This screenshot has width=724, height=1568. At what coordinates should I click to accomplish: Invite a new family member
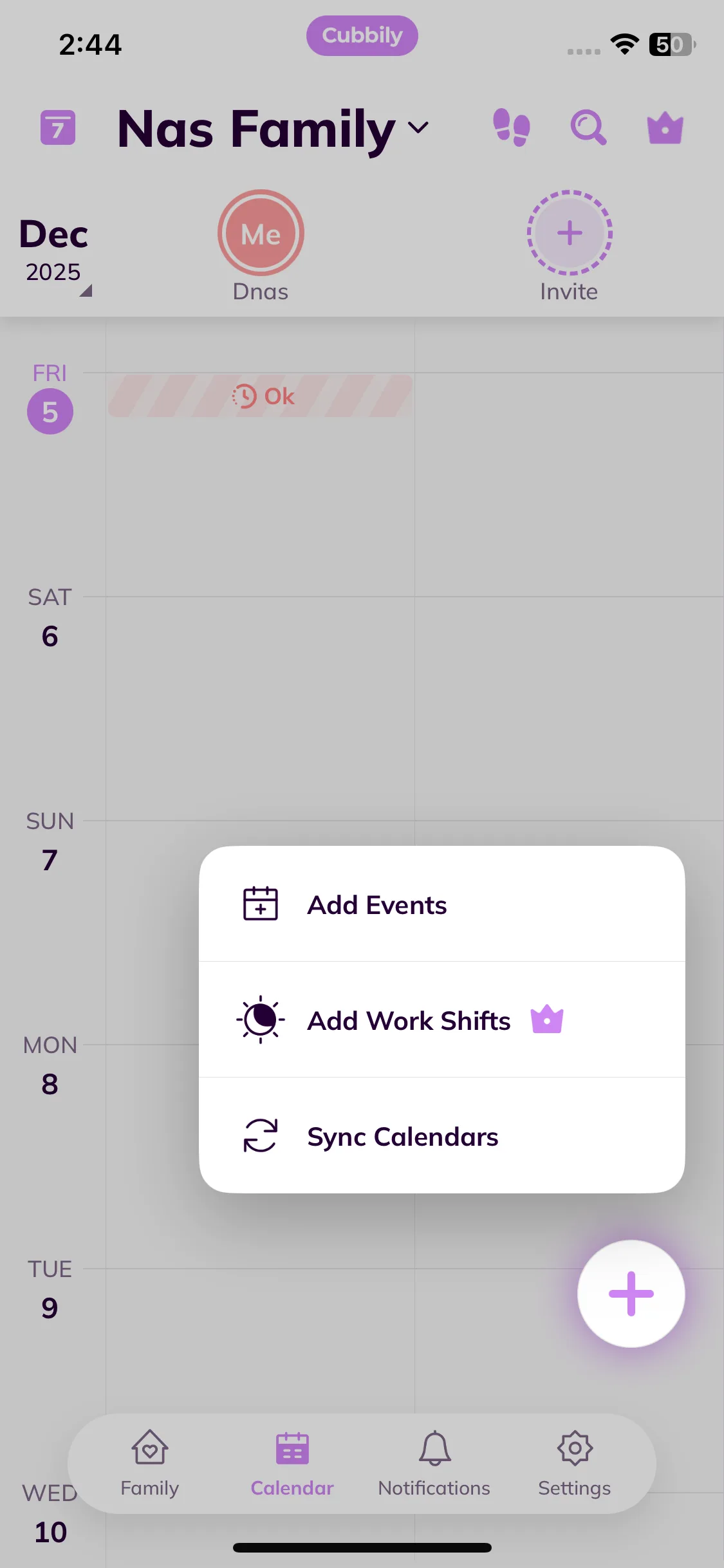click(x=570, y=234)
